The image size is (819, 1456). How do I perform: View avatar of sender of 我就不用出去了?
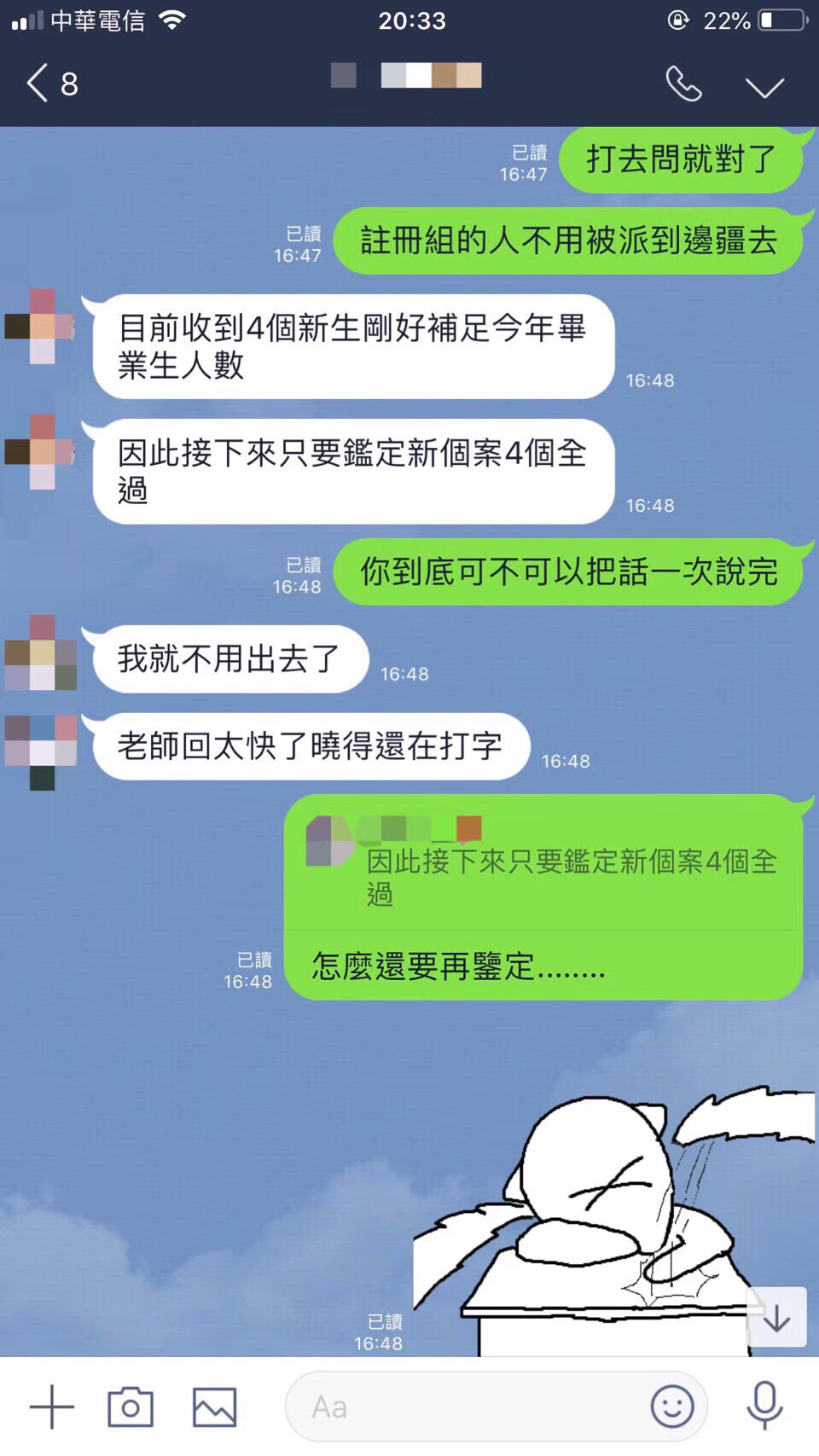pos(41,653)
